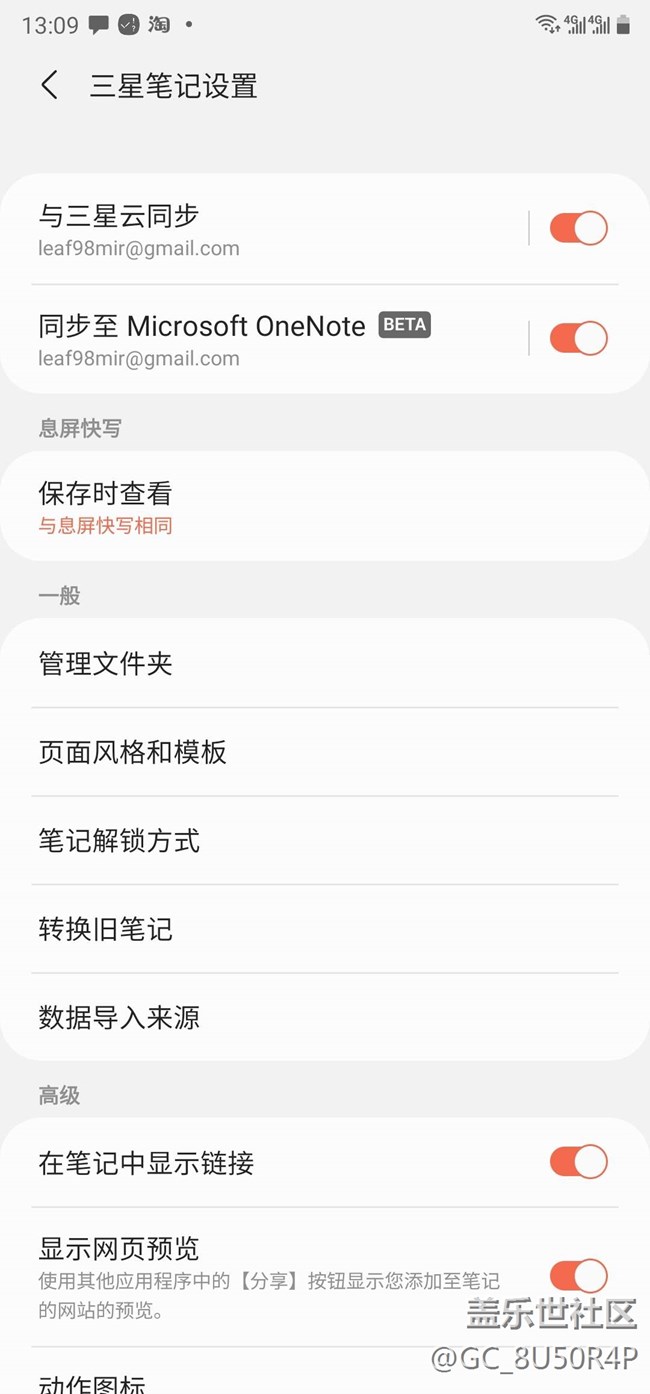Go back from 三星笔记设置
The image size is (650, 1394).
49,86
